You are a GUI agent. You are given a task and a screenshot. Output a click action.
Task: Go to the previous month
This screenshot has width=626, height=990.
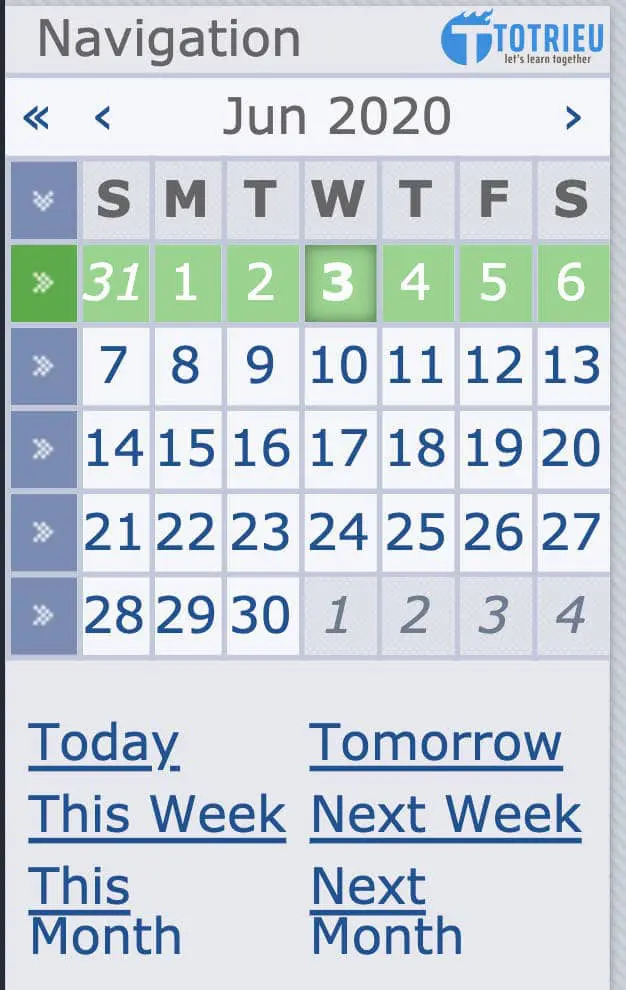tap(102, 119)
